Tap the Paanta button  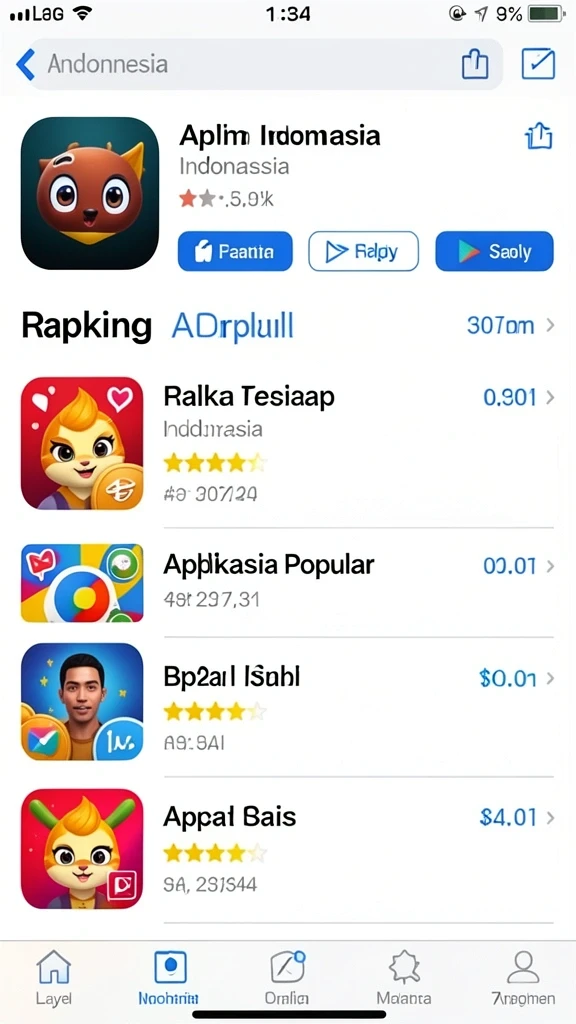pyautogui.click(x=235, y=251)
